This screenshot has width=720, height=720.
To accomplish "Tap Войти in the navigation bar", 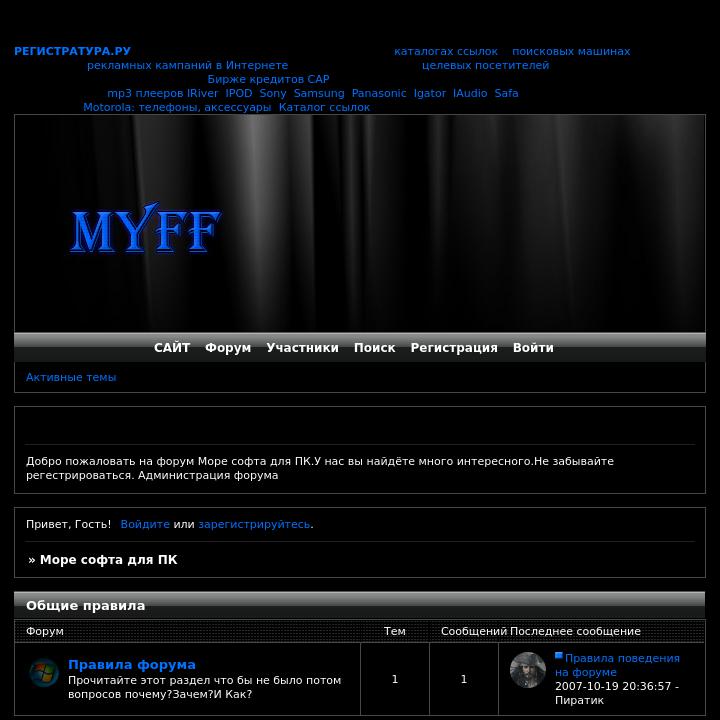I will click(533, 348).
